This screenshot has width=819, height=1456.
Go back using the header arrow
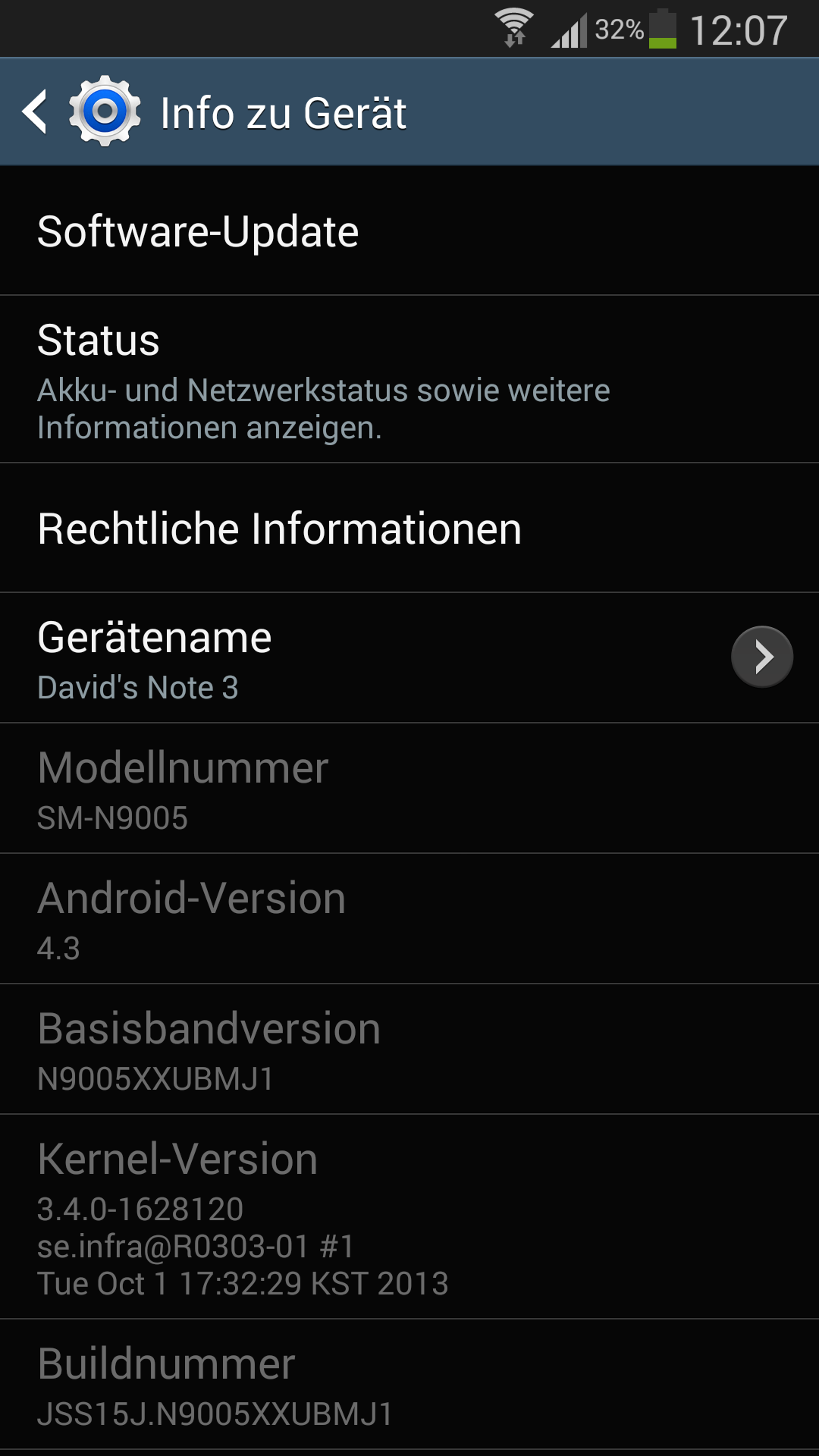pyautogui.click(x=35, y=112)
